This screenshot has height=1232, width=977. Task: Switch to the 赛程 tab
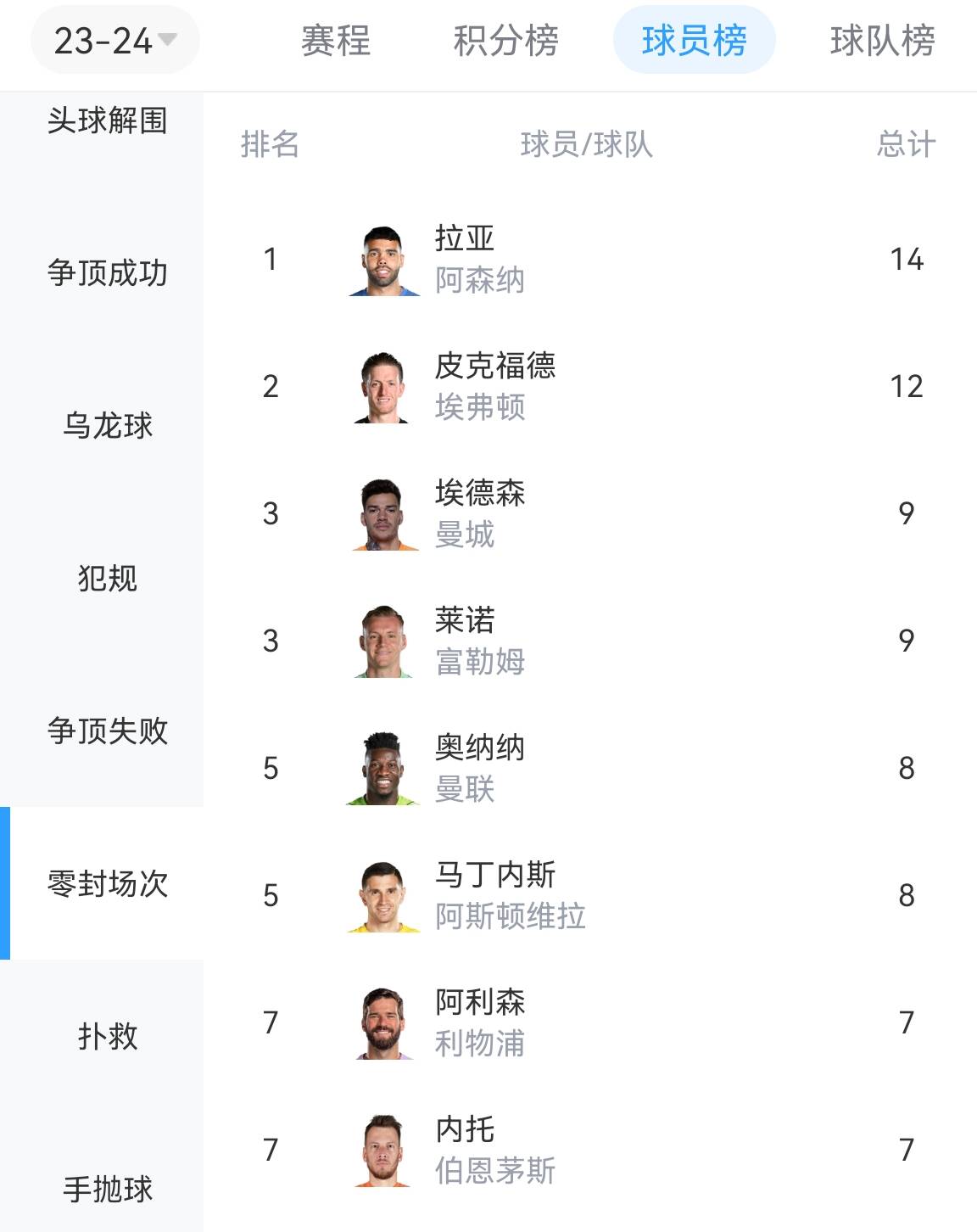[x=336, y=40]
